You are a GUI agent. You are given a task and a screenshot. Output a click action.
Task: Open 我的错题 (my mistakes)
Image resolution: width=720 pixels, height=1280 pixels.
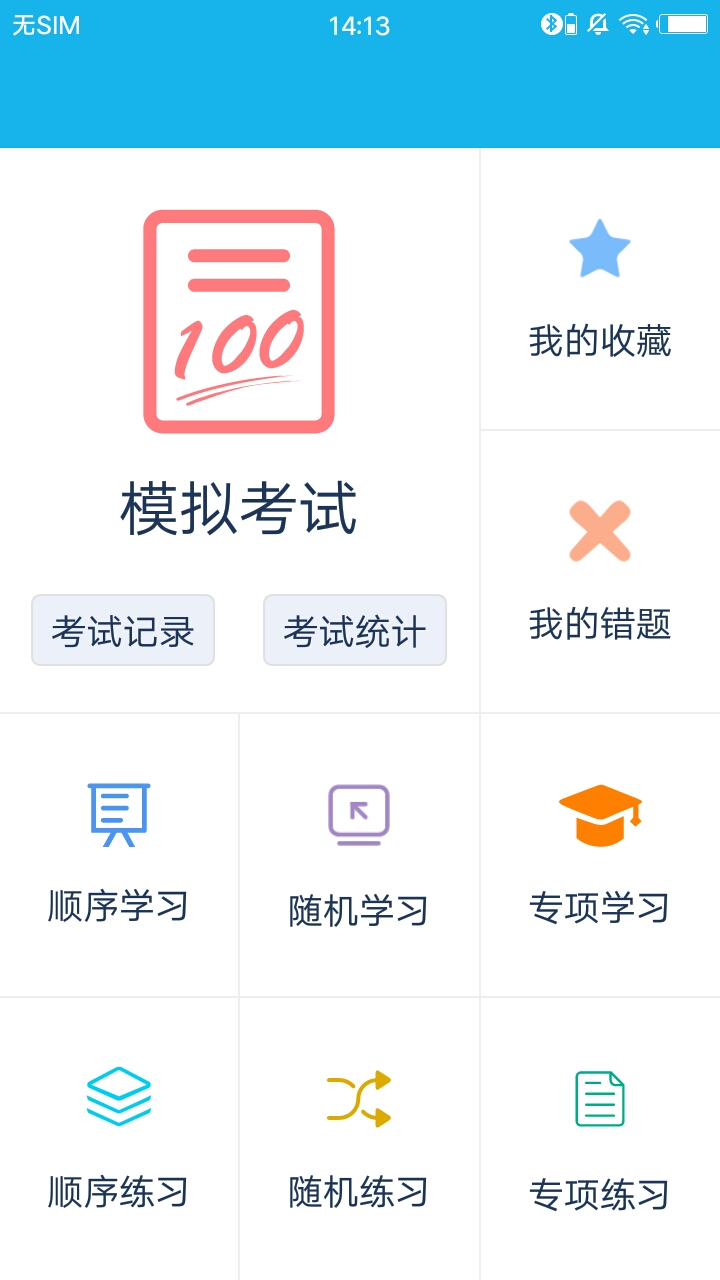coord(599,624)
